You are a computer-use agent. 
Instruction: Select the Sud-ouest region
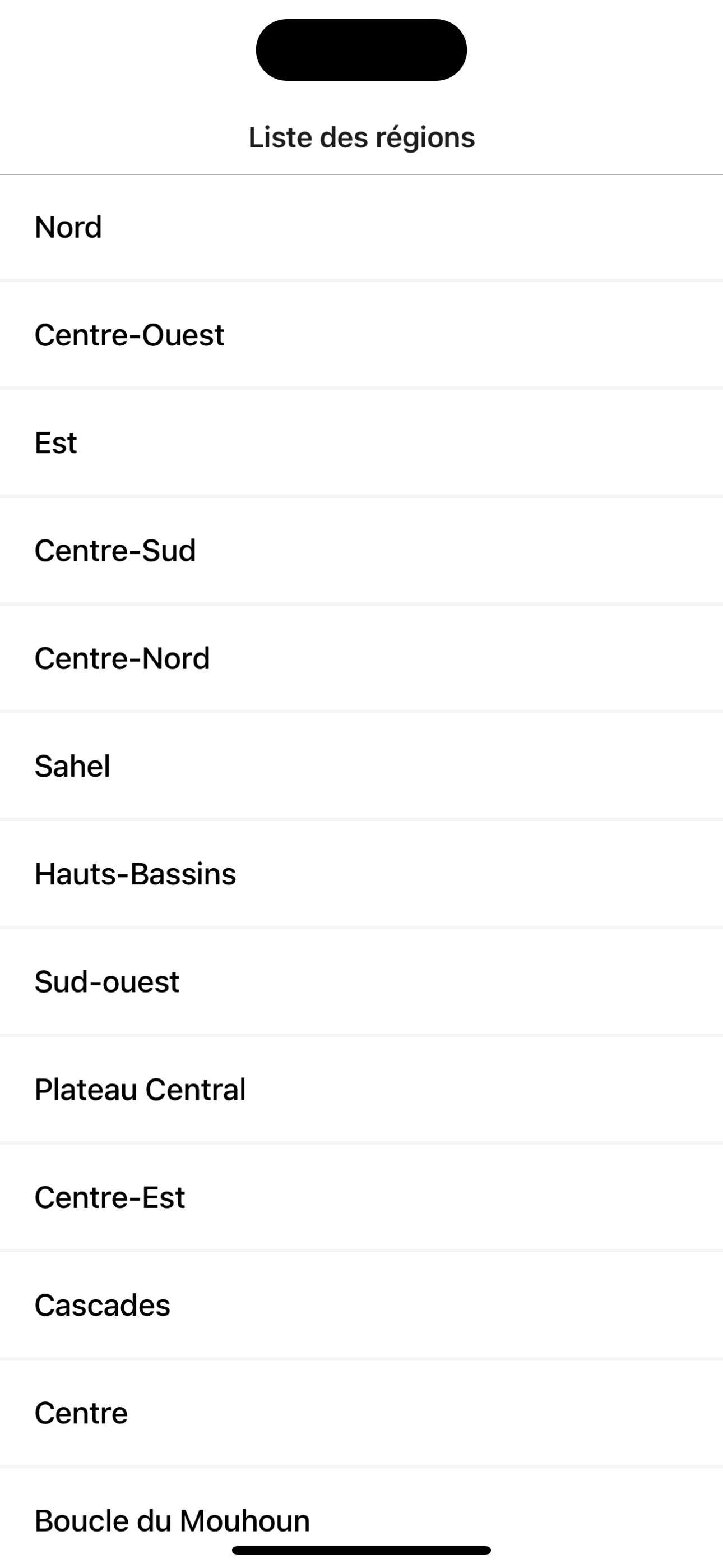point(106,981)
